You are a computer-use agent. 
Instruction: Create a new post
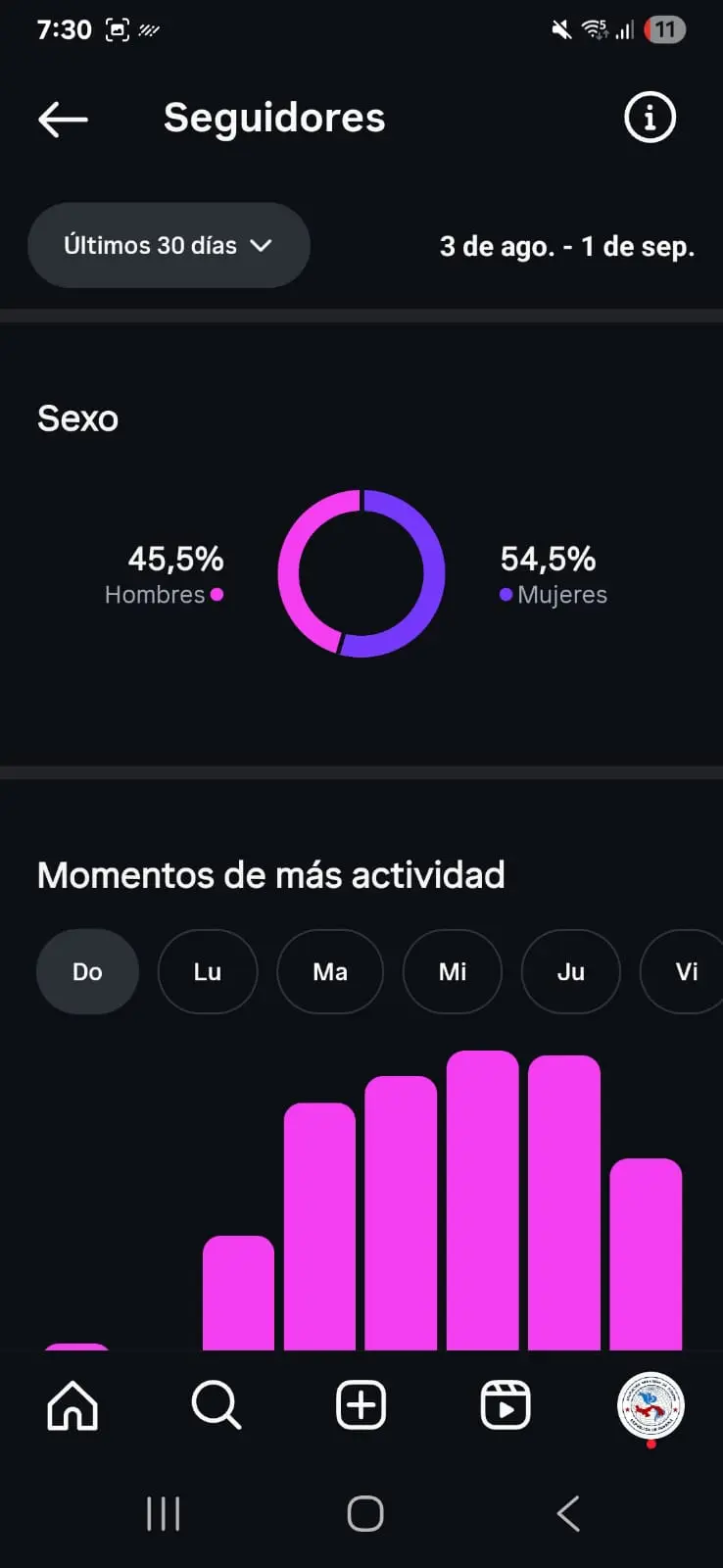361,1406
